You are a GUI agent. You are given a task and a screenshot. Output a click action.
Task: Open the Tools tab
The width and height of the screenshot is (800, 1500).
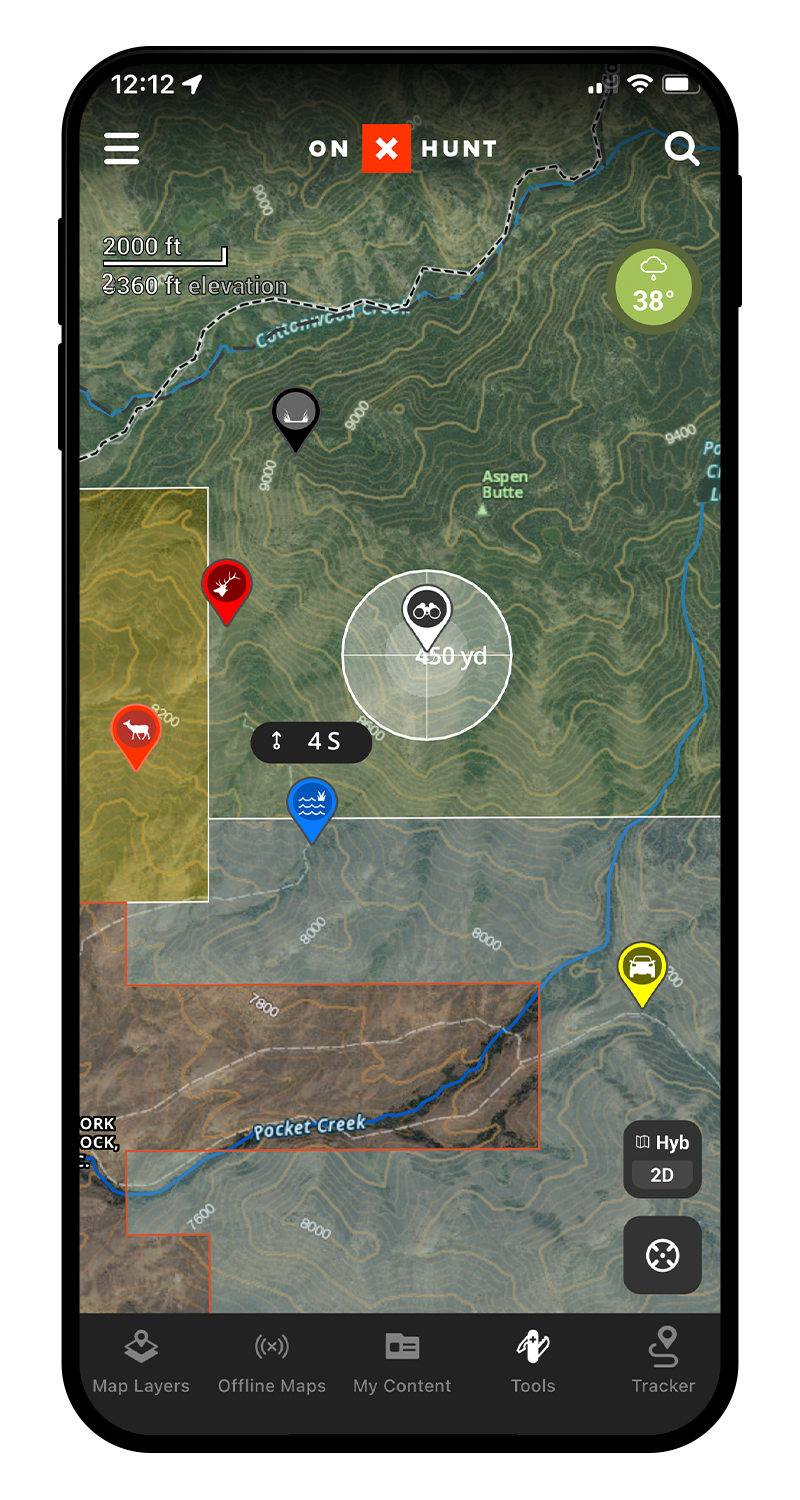point(533,1362)
